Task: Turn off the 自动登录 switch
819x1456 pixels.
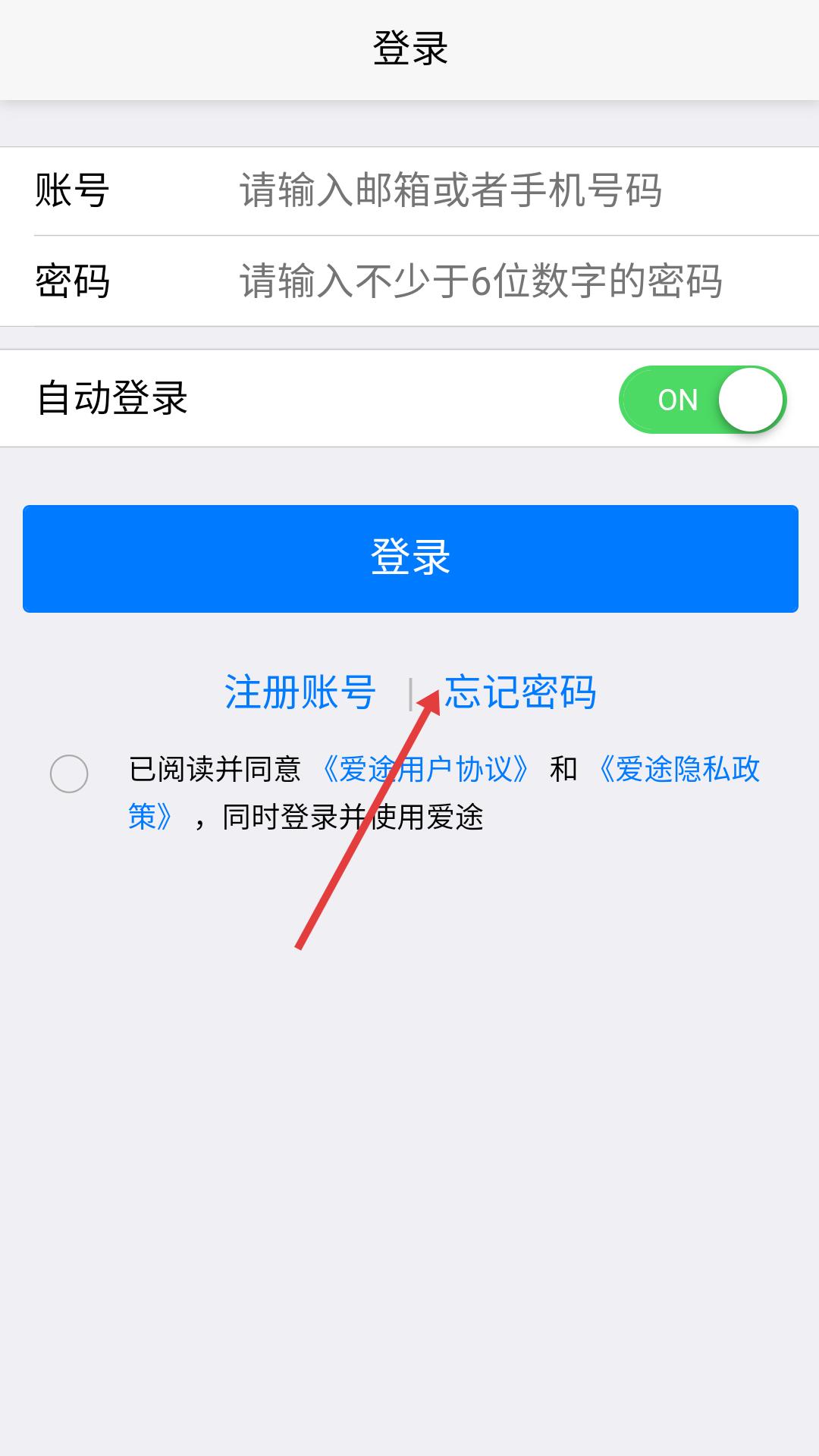Action: coord(702,400)
